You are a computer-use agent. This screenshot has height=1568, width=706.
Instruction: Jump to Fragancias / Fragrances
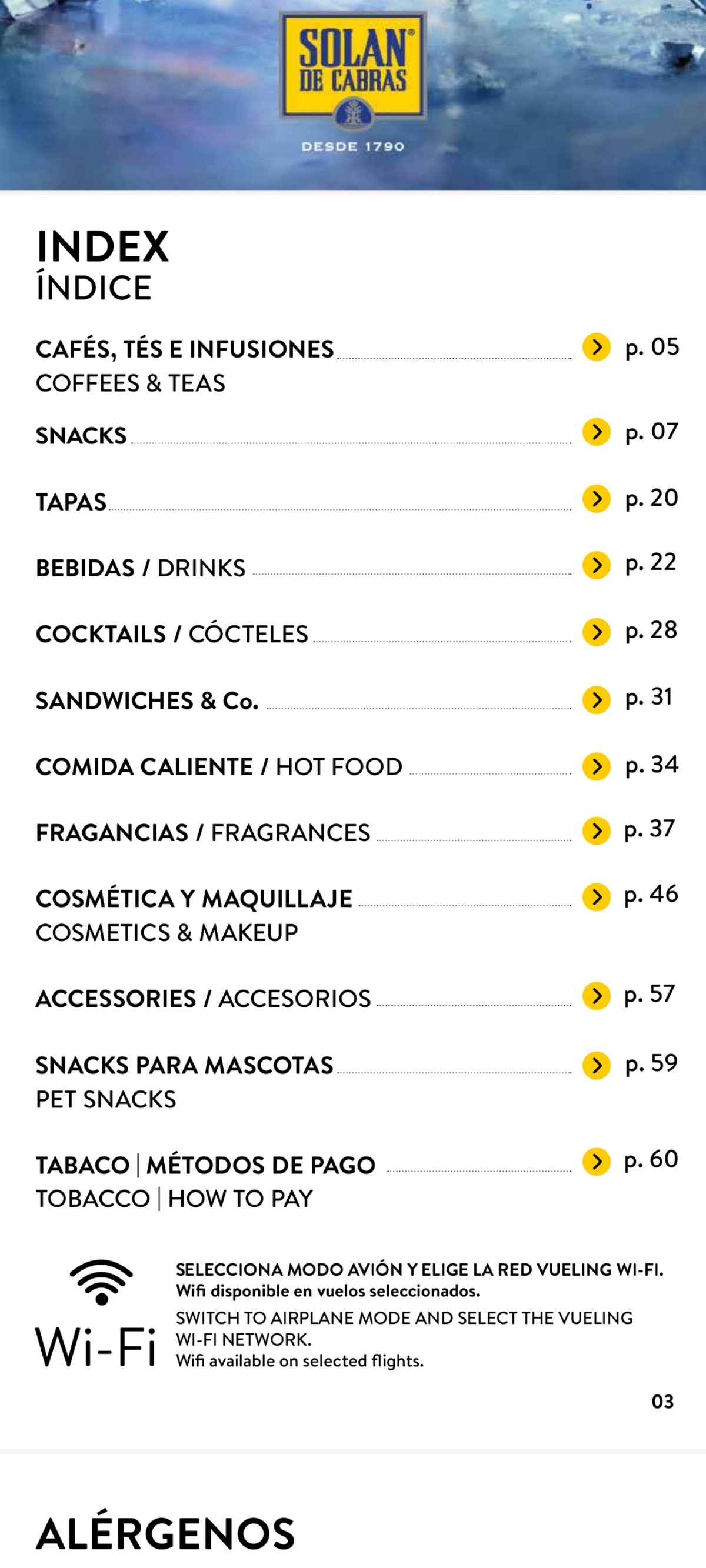597,831
